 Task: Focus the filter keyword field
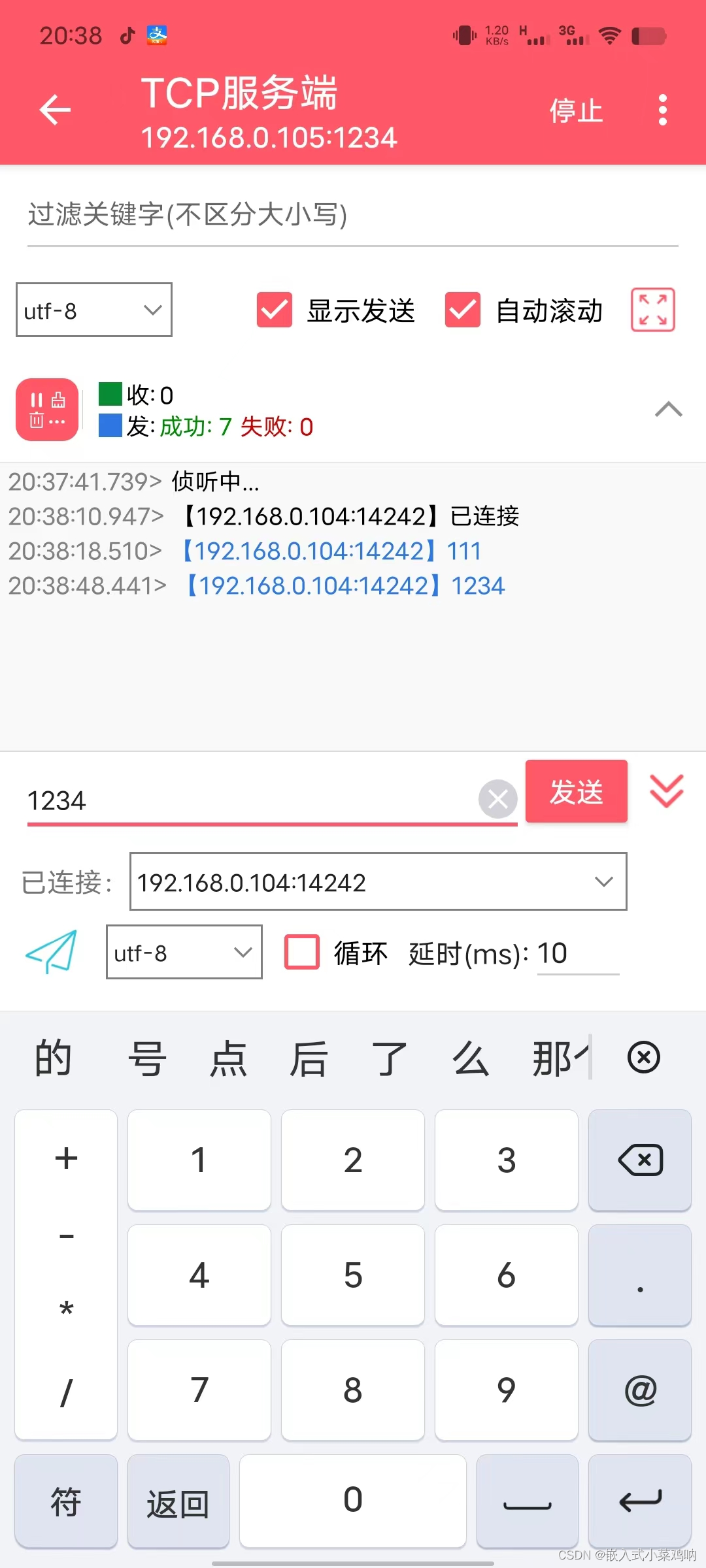point(352,216)
